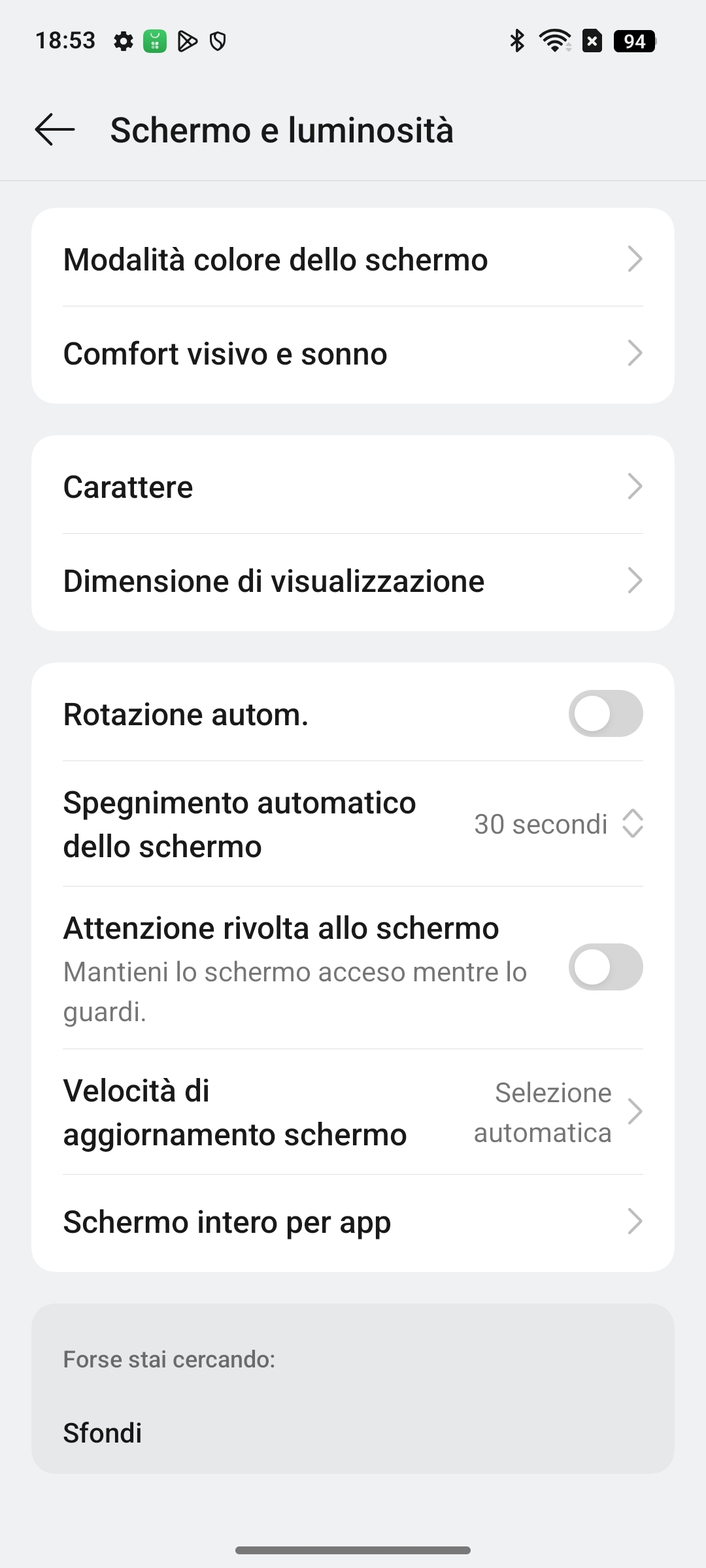Open Comfort visivo e sonno settings
This screenshot has width=706, height=1568.
point(353,353)
